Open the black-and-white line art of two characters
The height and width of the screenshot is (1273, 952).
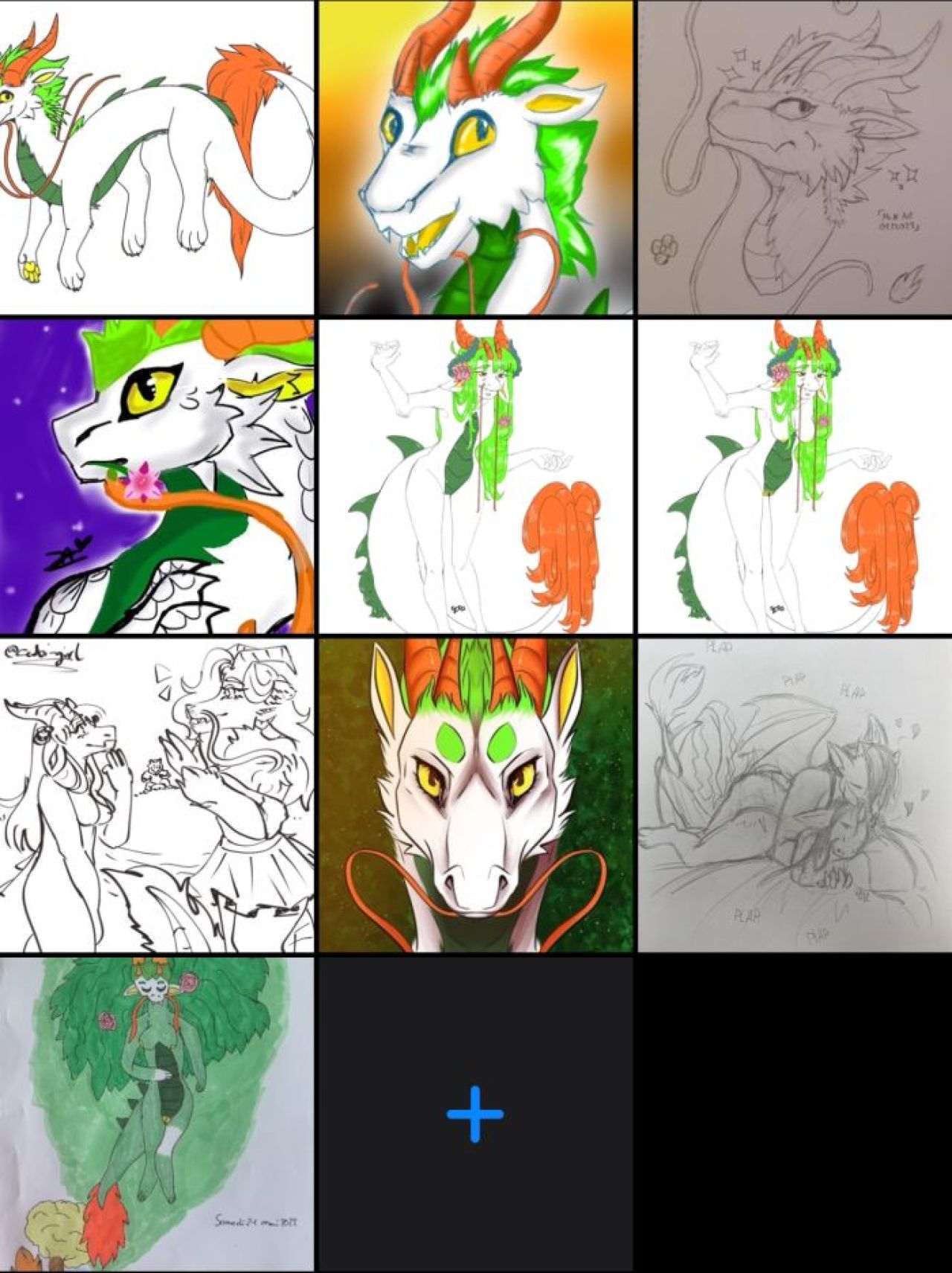point(156,795)
